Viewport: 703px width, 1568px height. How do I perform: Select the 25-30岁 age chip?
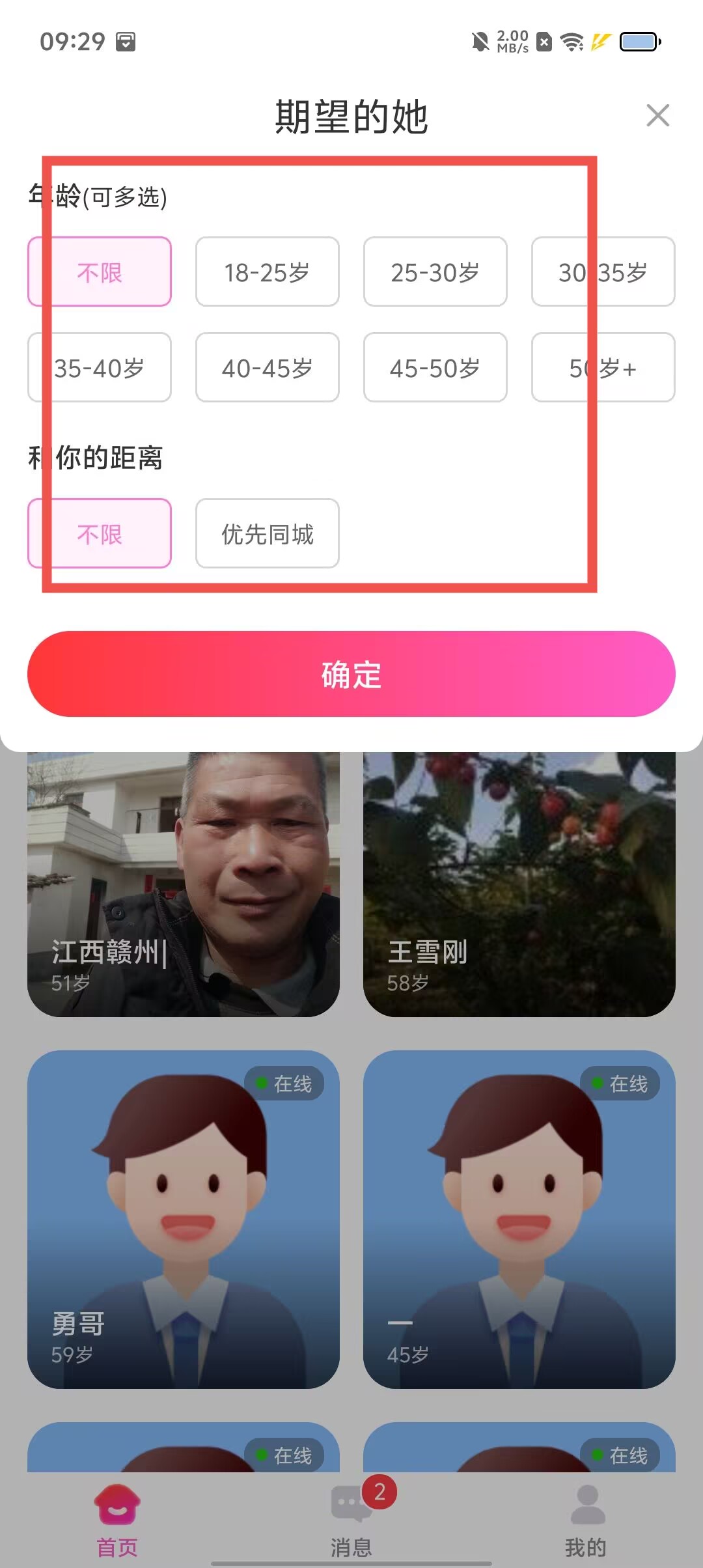coord(435,272)
